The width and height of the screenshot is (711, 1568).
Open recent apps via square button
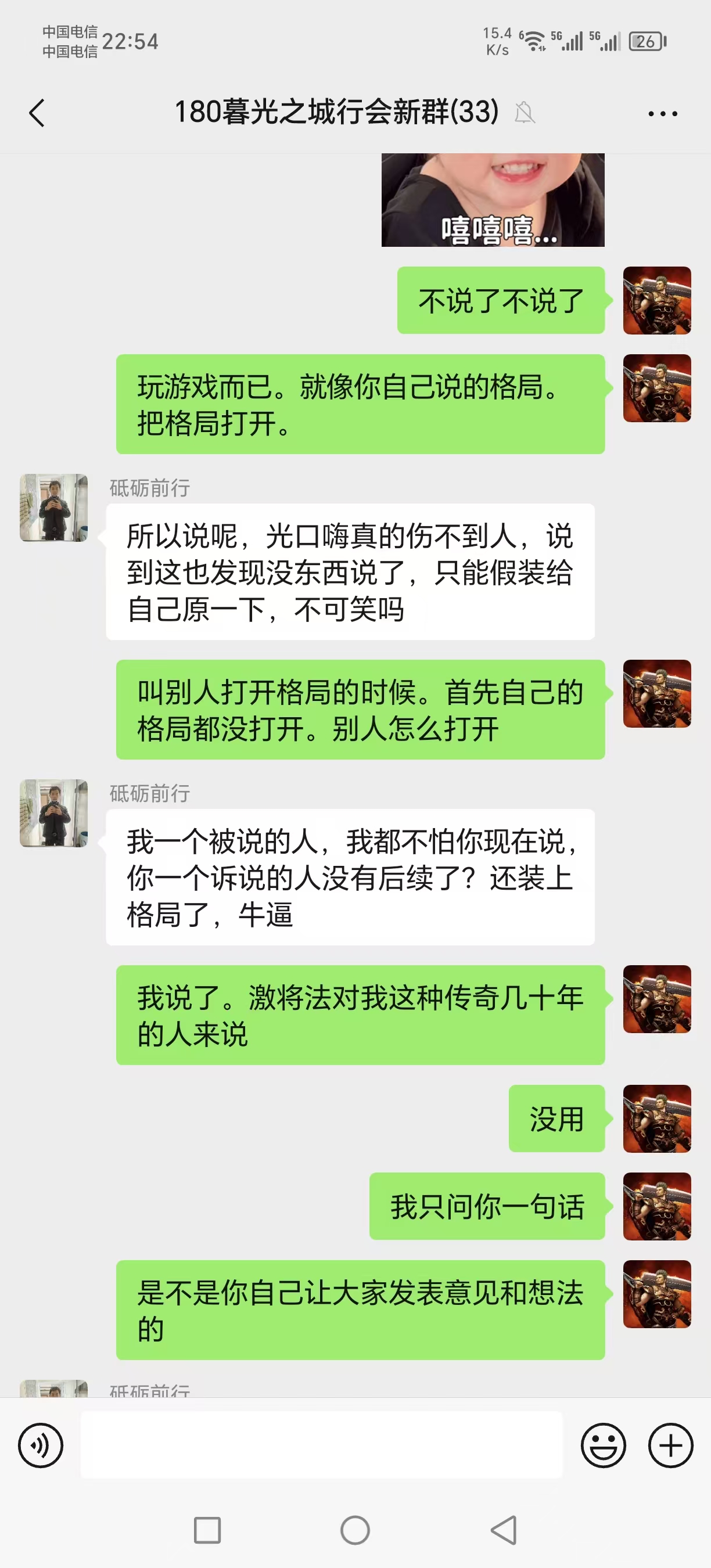[x=207, y=1530]
